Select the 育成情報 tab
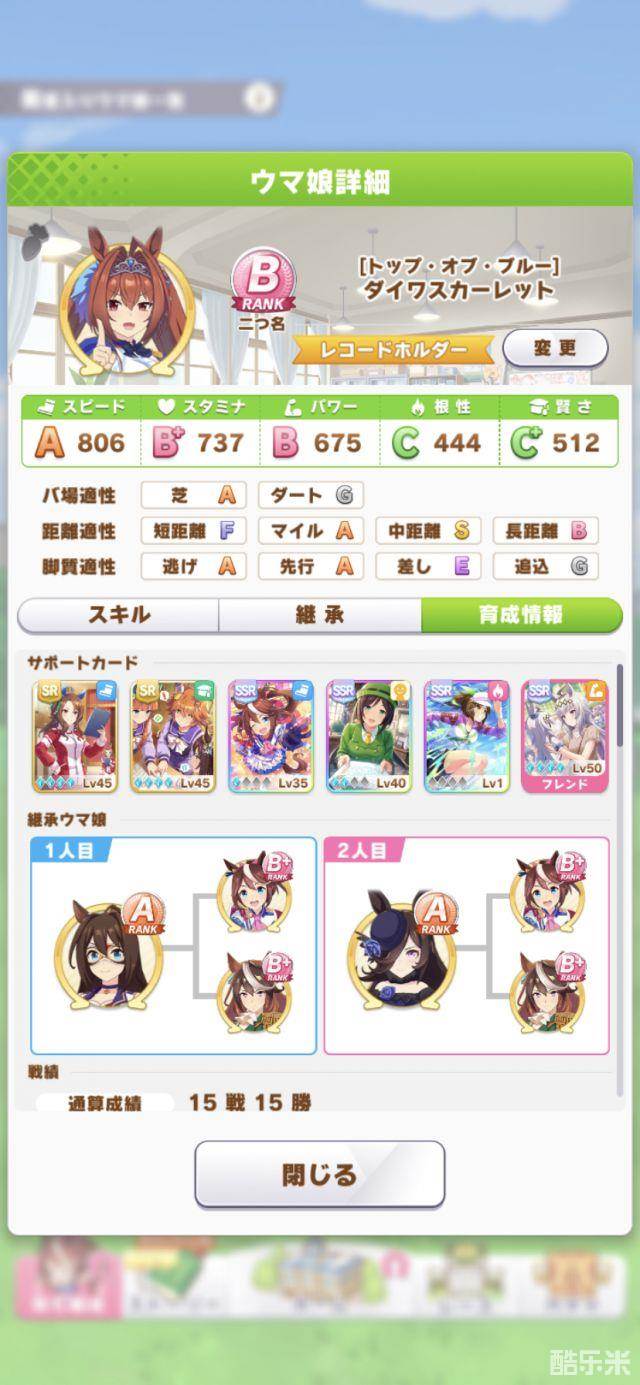 [520, 615]
